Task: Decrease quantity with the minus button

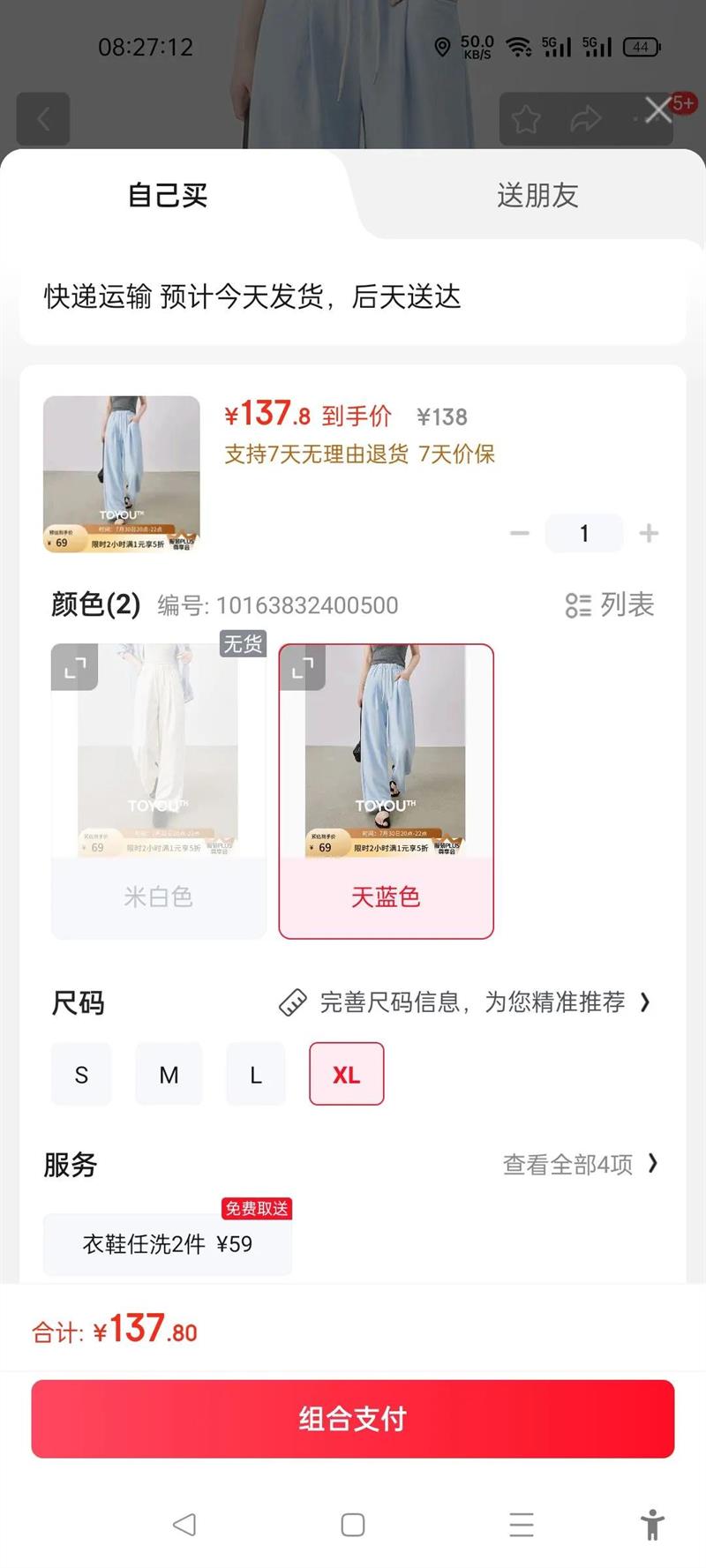Action: 520,533
